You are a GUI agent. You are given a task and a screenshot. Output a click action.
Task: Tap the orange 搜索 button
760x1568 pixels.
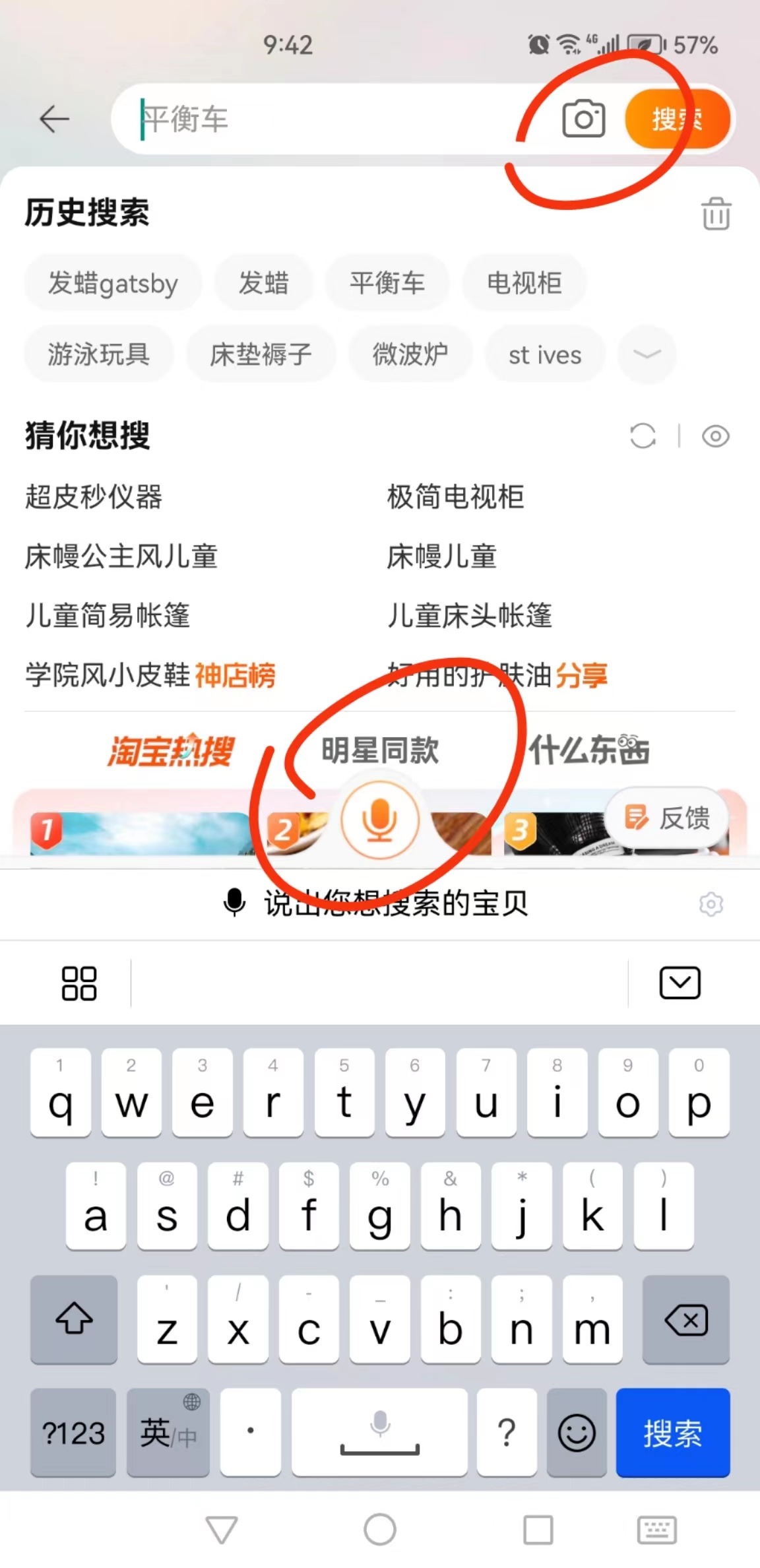[677, 119]
